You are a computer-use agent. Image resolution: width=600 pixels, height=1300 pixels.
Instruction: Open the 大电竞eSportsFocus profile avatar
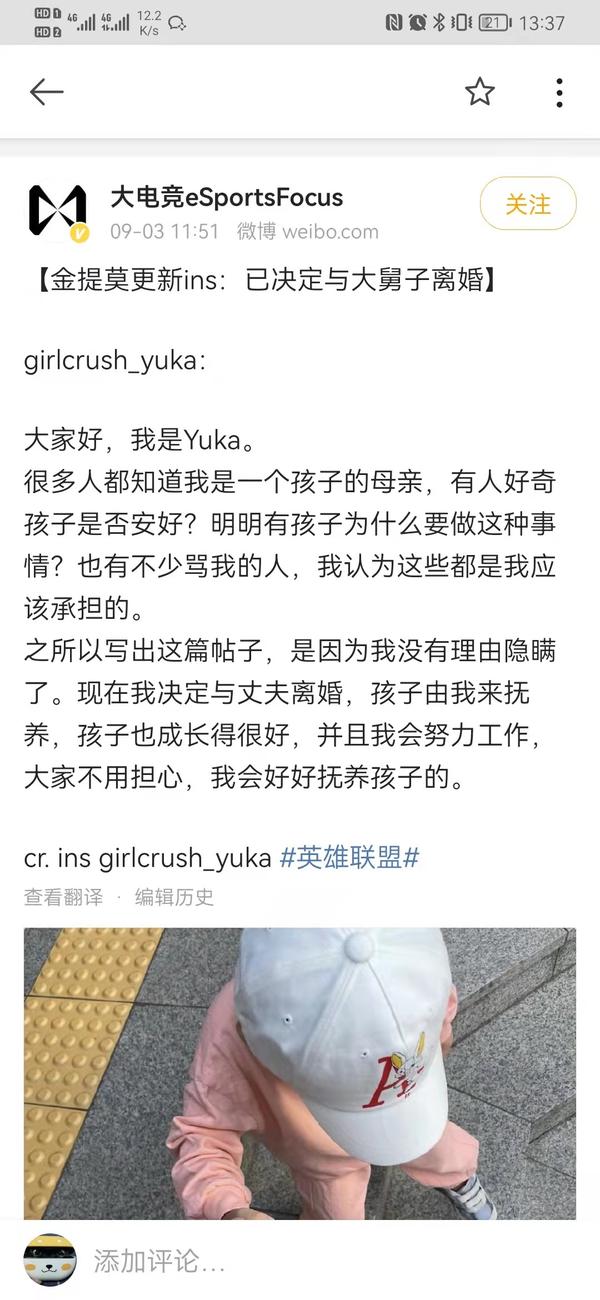click(58, 214)
